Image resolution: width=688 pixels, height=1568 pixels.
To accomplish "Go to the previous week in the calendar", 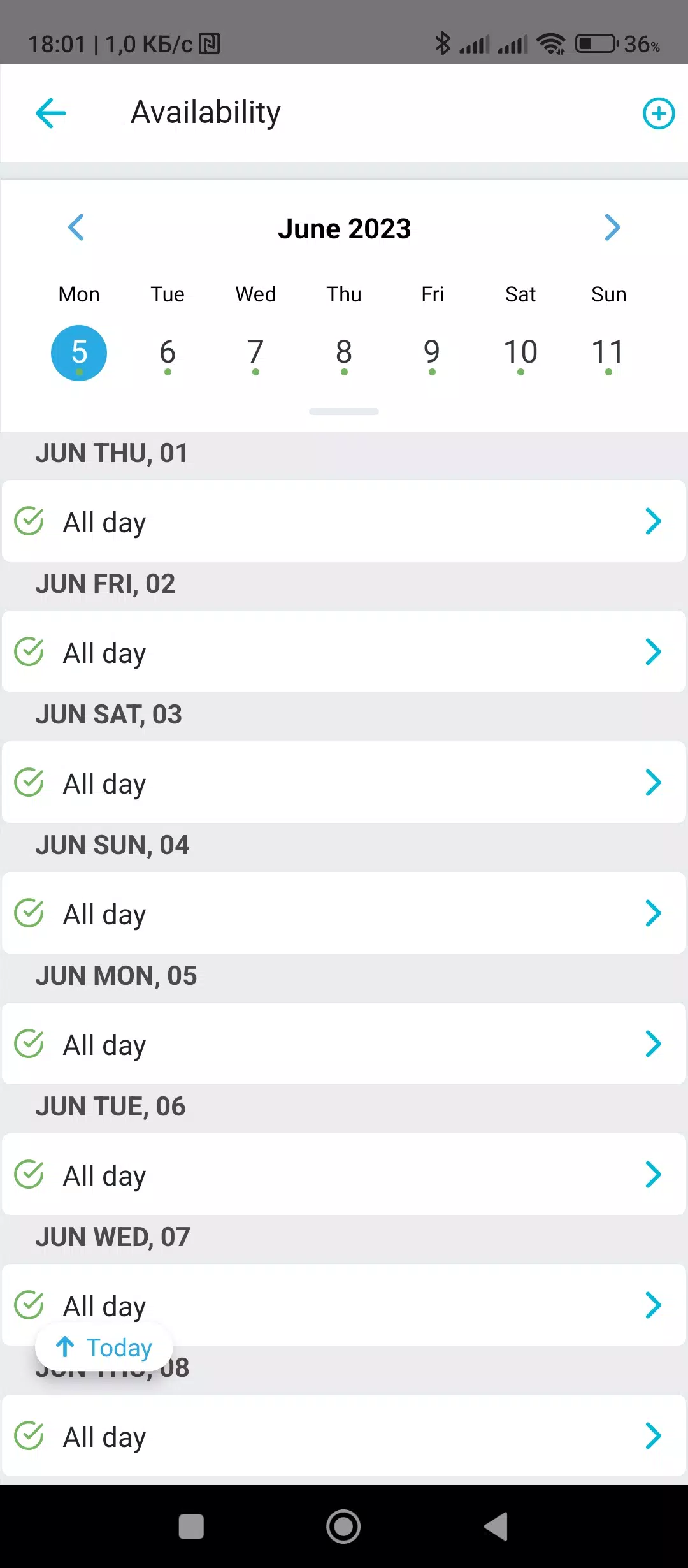I will (x=76, y=228).
